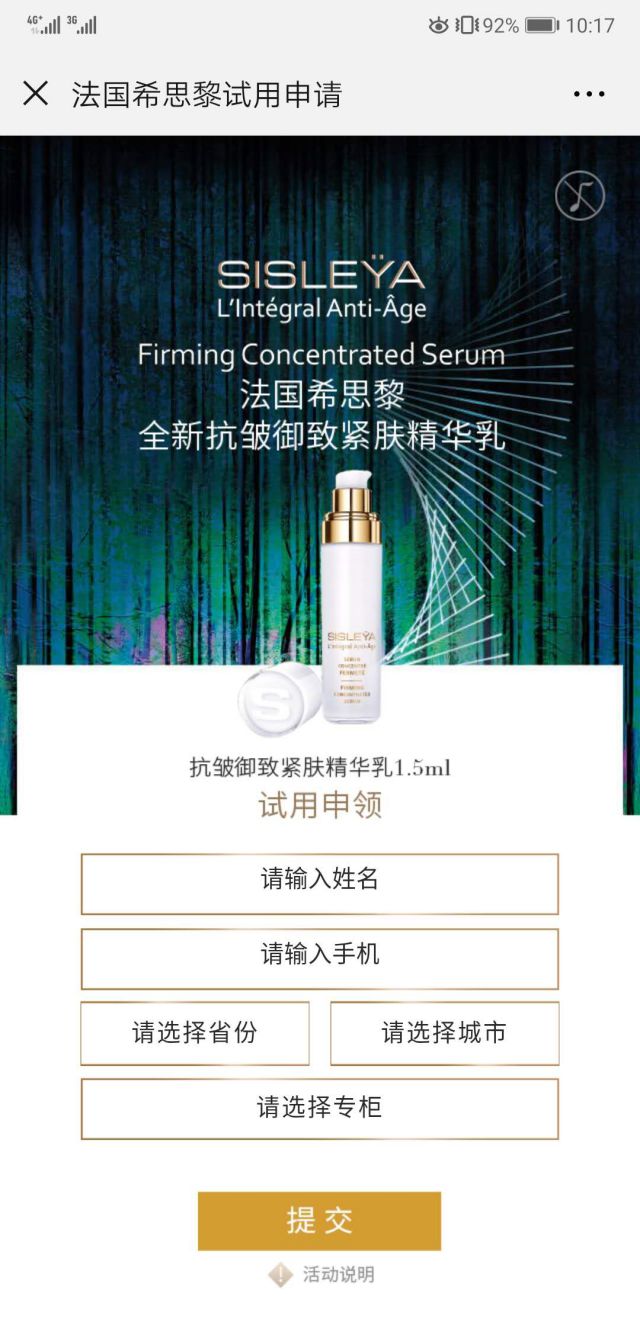Open the three-dot overflow menu
Screen dimensions: 640x1329
[589, 94]
